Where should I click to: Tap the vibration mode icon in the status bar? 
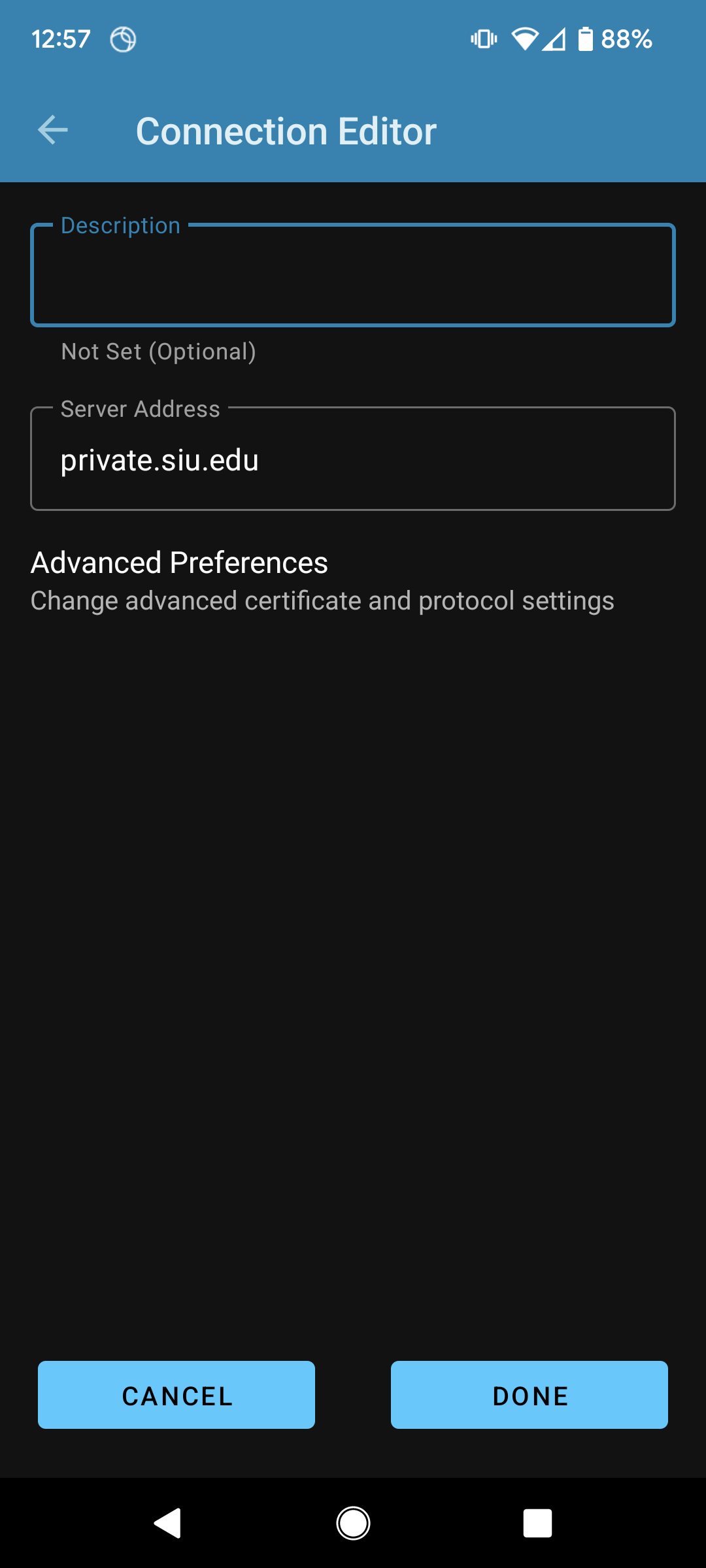(483, 39)
